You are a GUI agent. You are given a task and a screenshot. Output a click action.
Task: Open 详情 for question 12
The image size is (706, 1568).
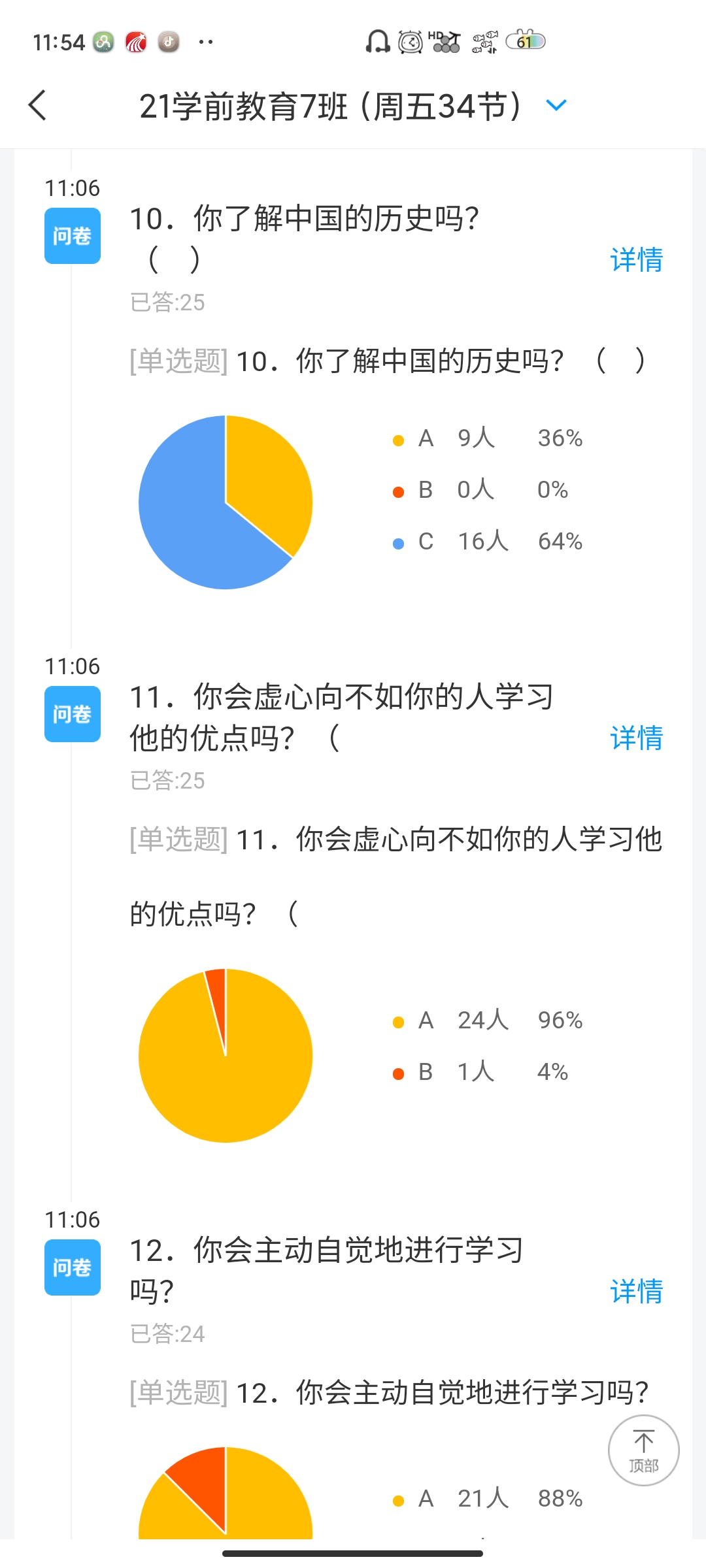point(636,1292)
